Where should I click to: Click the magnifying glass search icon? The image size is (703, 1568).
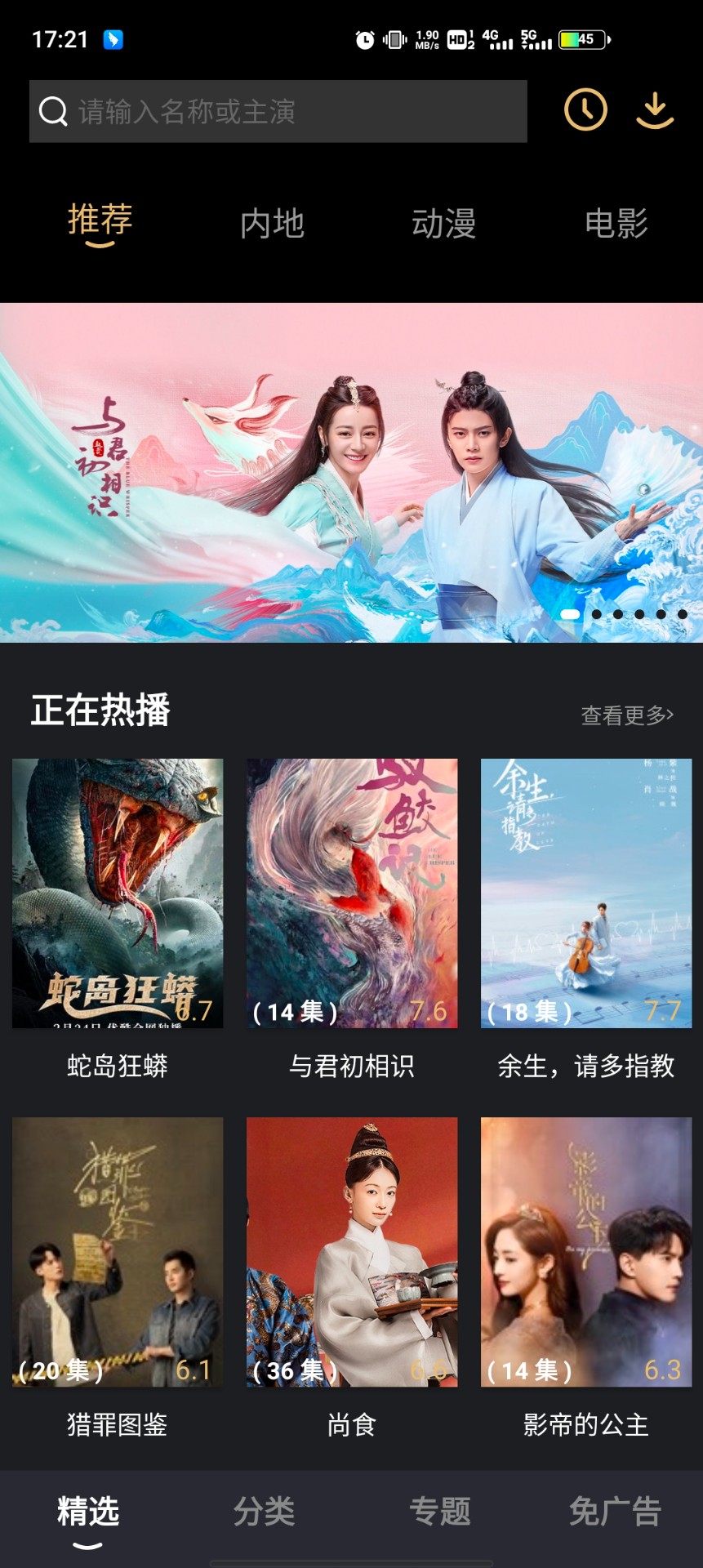tap(52, 110)
